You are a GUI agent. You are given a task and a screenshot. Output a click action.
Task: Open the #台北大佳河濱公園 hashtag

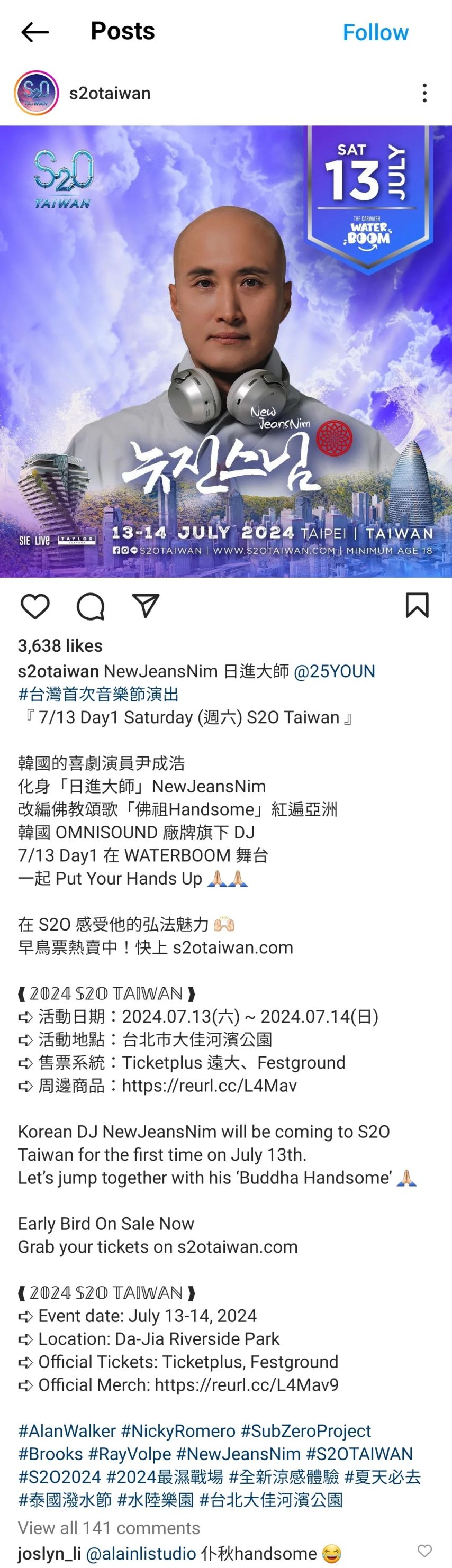[271, 1500]
